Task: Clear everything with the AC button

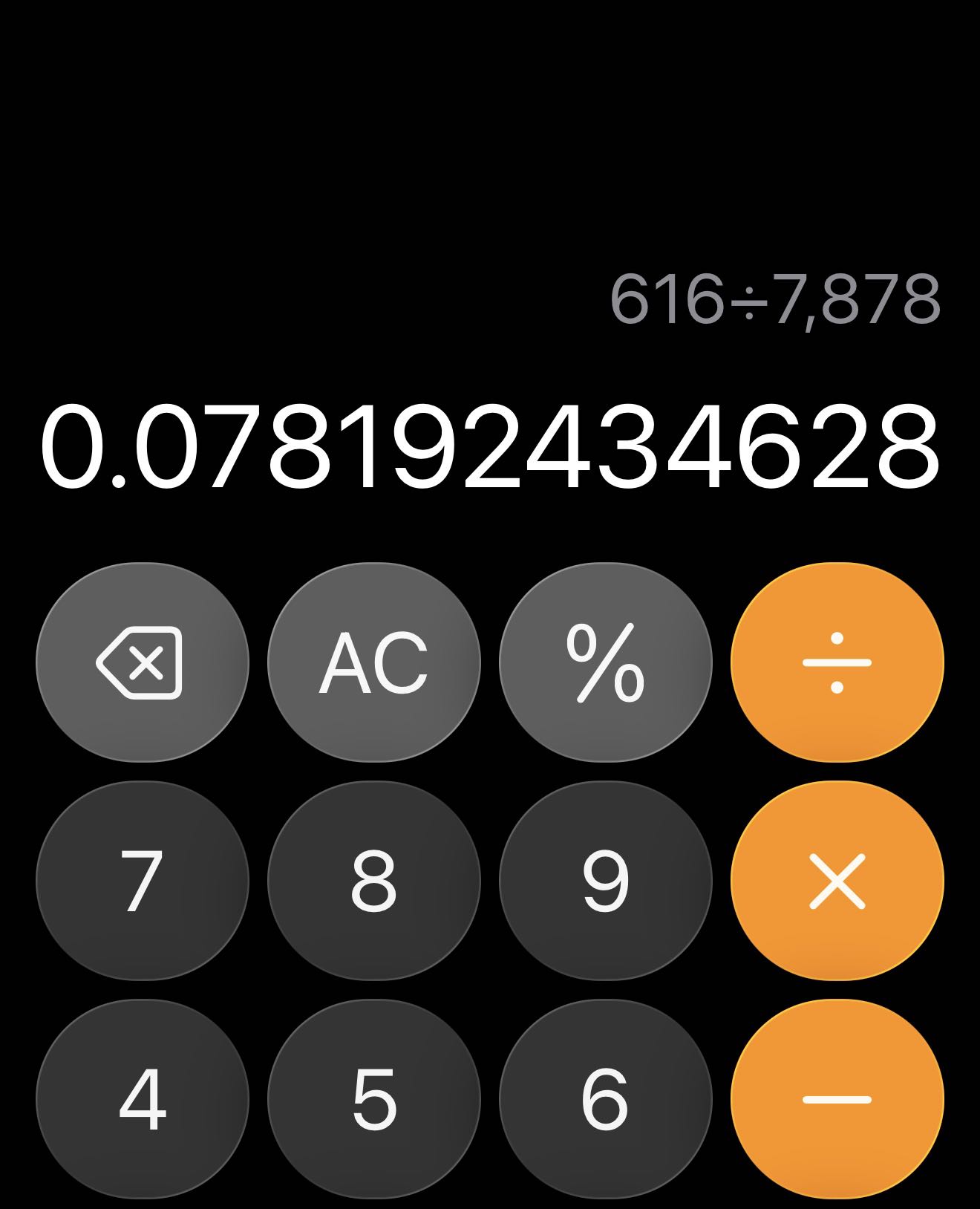Action: click(x=373, y=662)
